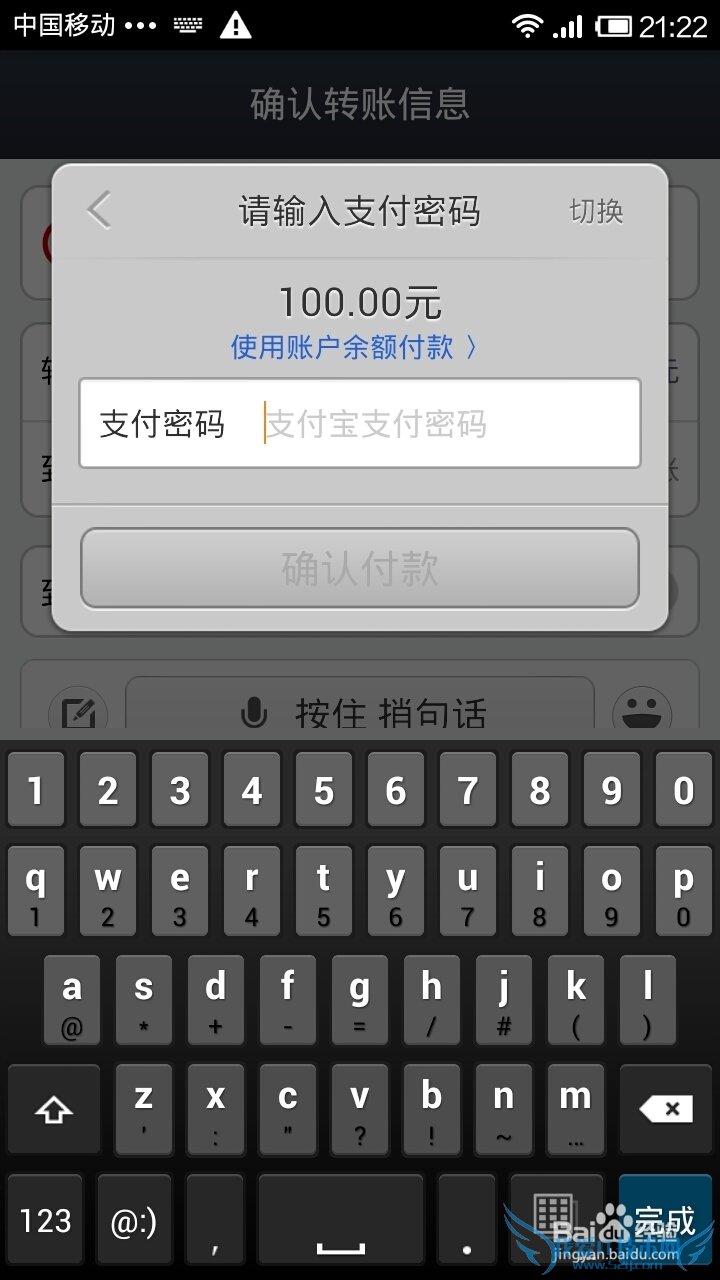Tap the shift key on the keyboard
Viewport: 720px width, 1280px height.
point(54,1108)
